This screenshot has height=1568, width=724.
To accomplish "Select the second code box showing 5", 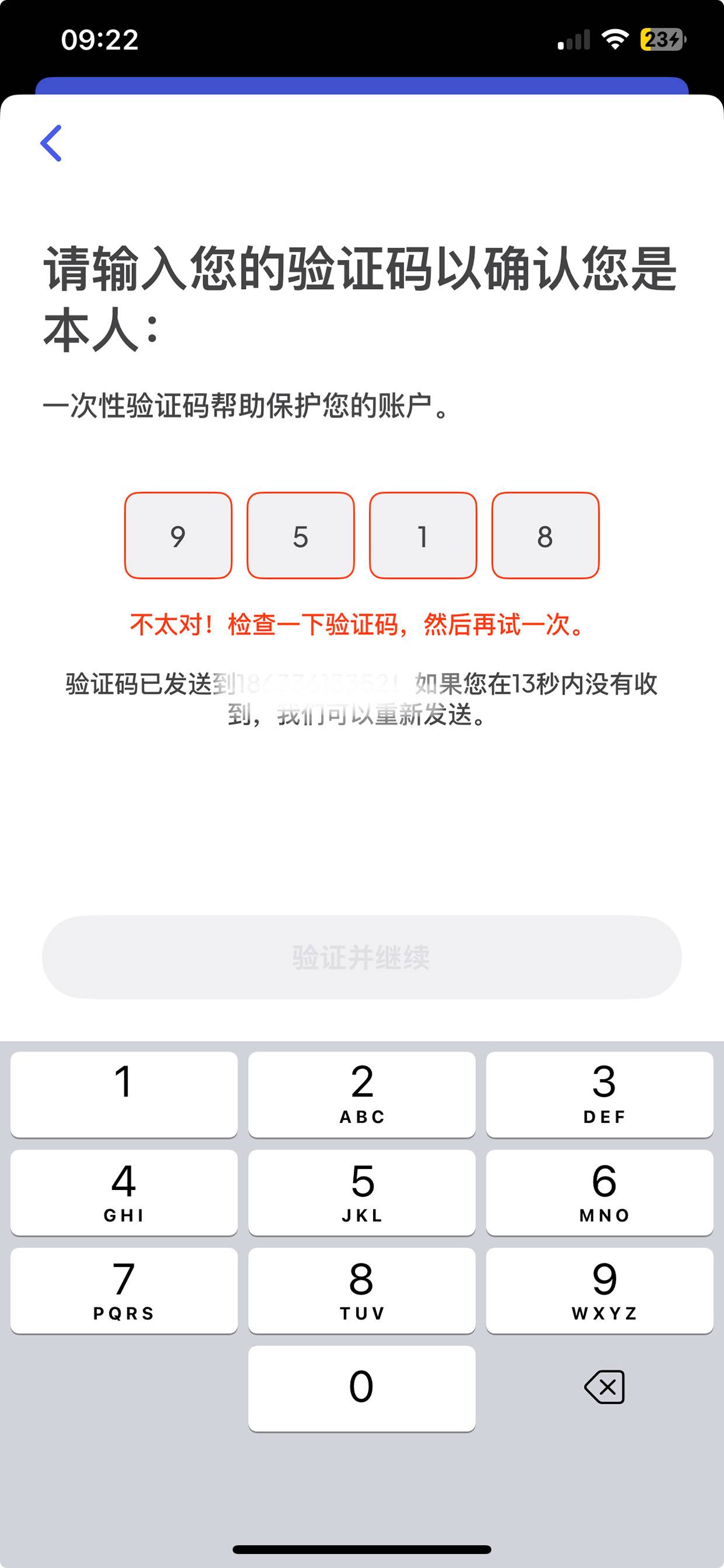I will (301, 536).
